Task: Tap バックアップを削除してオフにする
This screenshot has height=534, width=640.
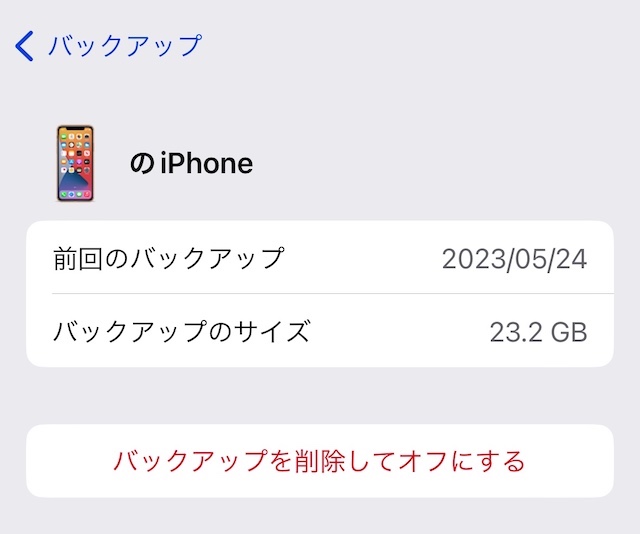Action: point(319,461)
